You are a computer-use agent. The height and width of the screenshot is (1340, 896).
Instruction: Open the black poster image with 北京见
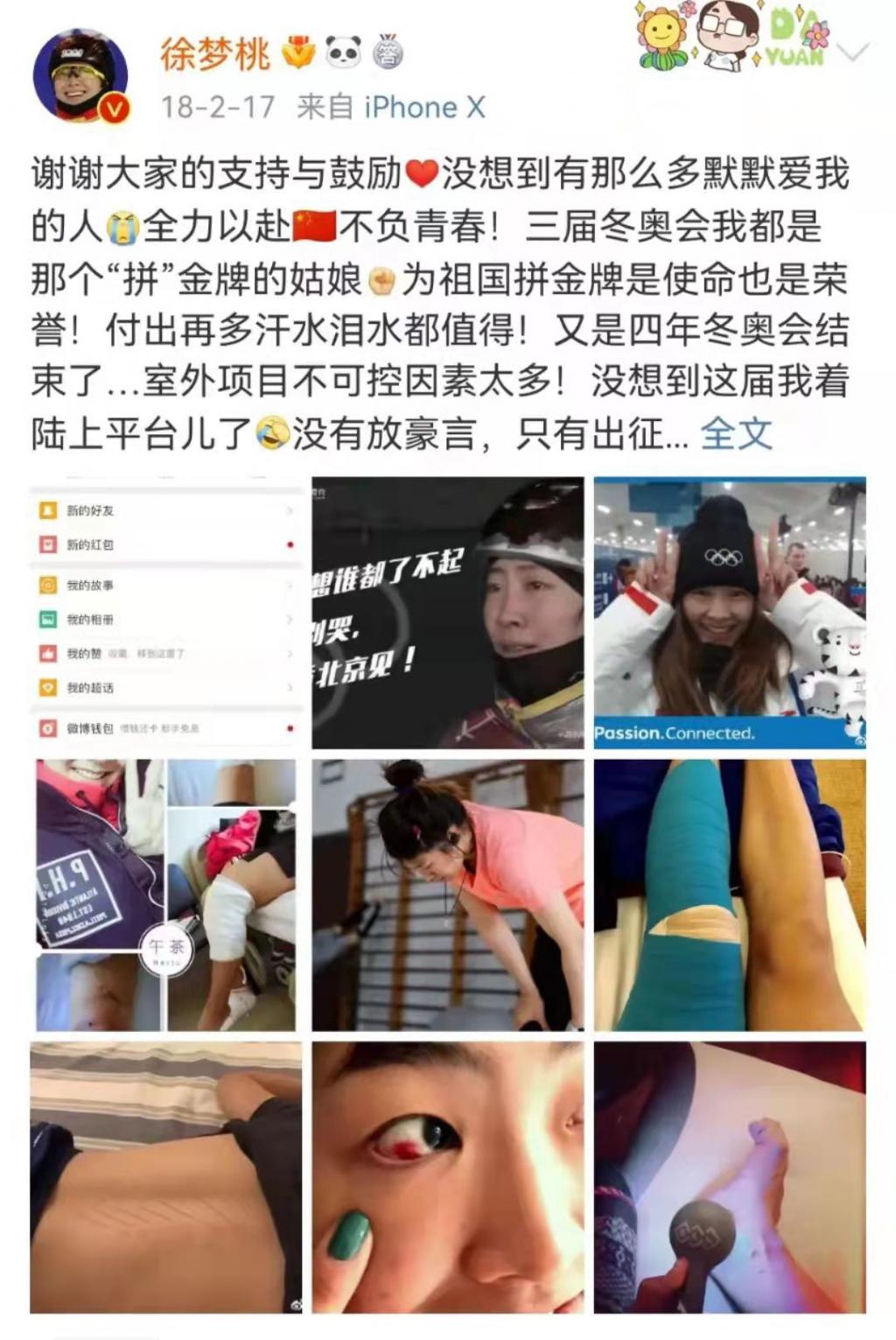448,612
